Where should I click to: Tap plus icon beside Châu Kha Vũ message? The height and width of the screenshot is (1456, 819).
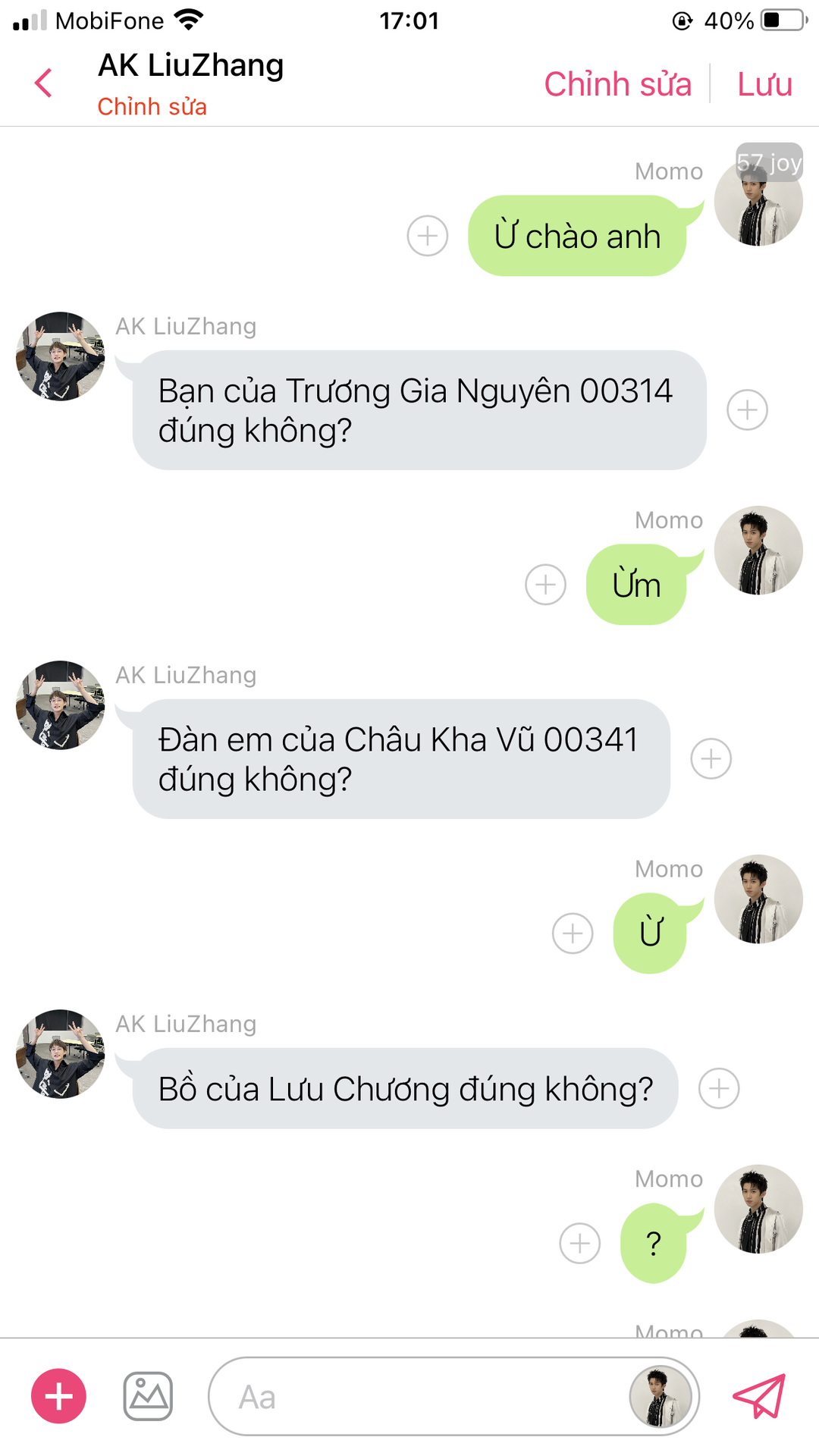[711, 759]
